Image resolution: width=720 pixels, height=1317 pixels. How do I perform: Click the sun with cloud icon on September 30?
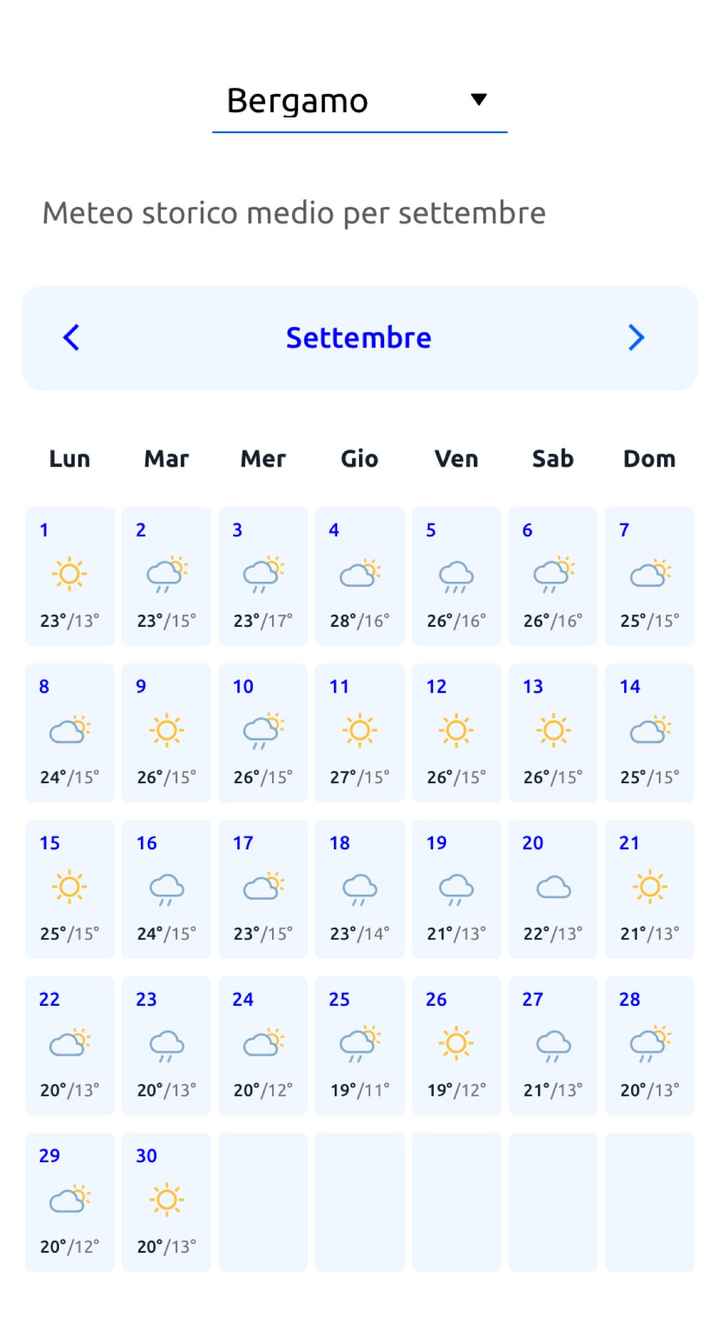coord(166,1198)
